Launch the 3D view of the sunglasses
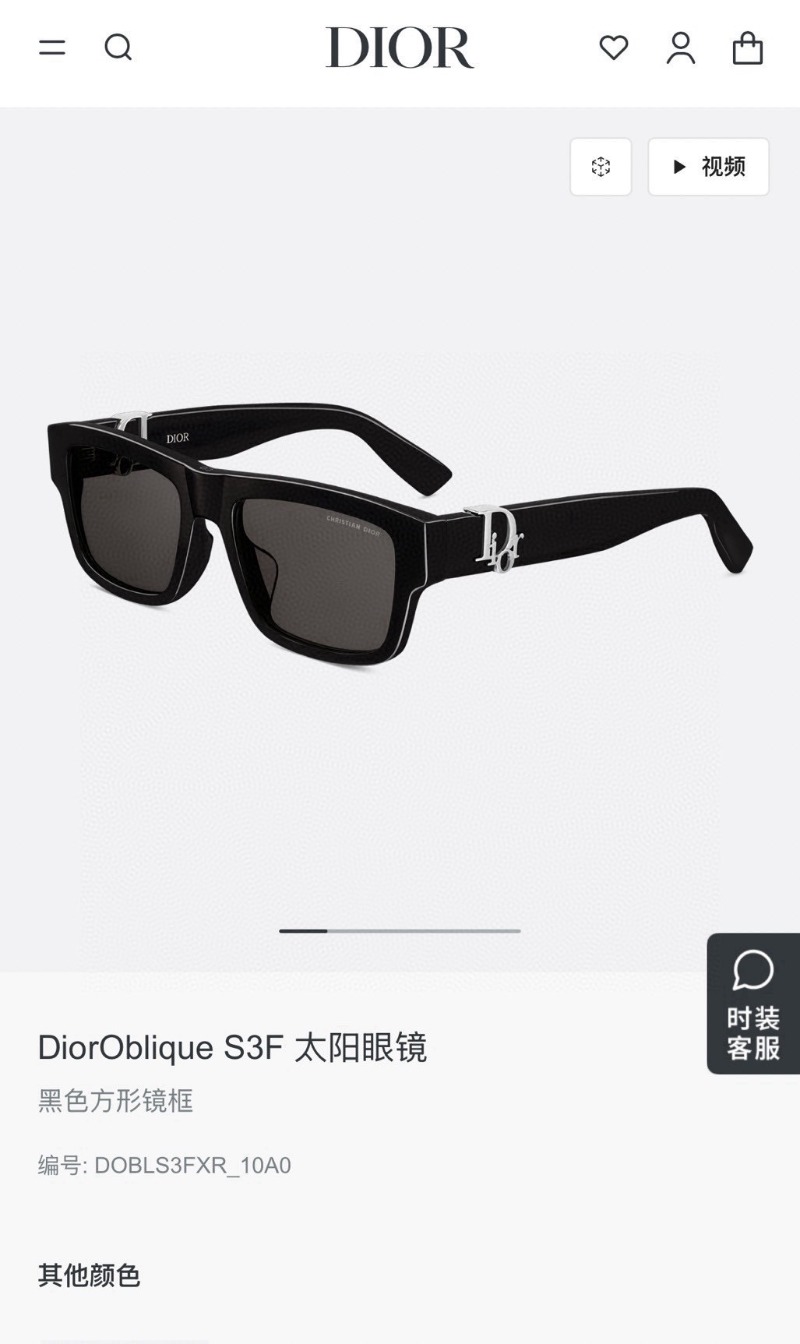Viewport: 800px width, 1344px height. [600, 167]
